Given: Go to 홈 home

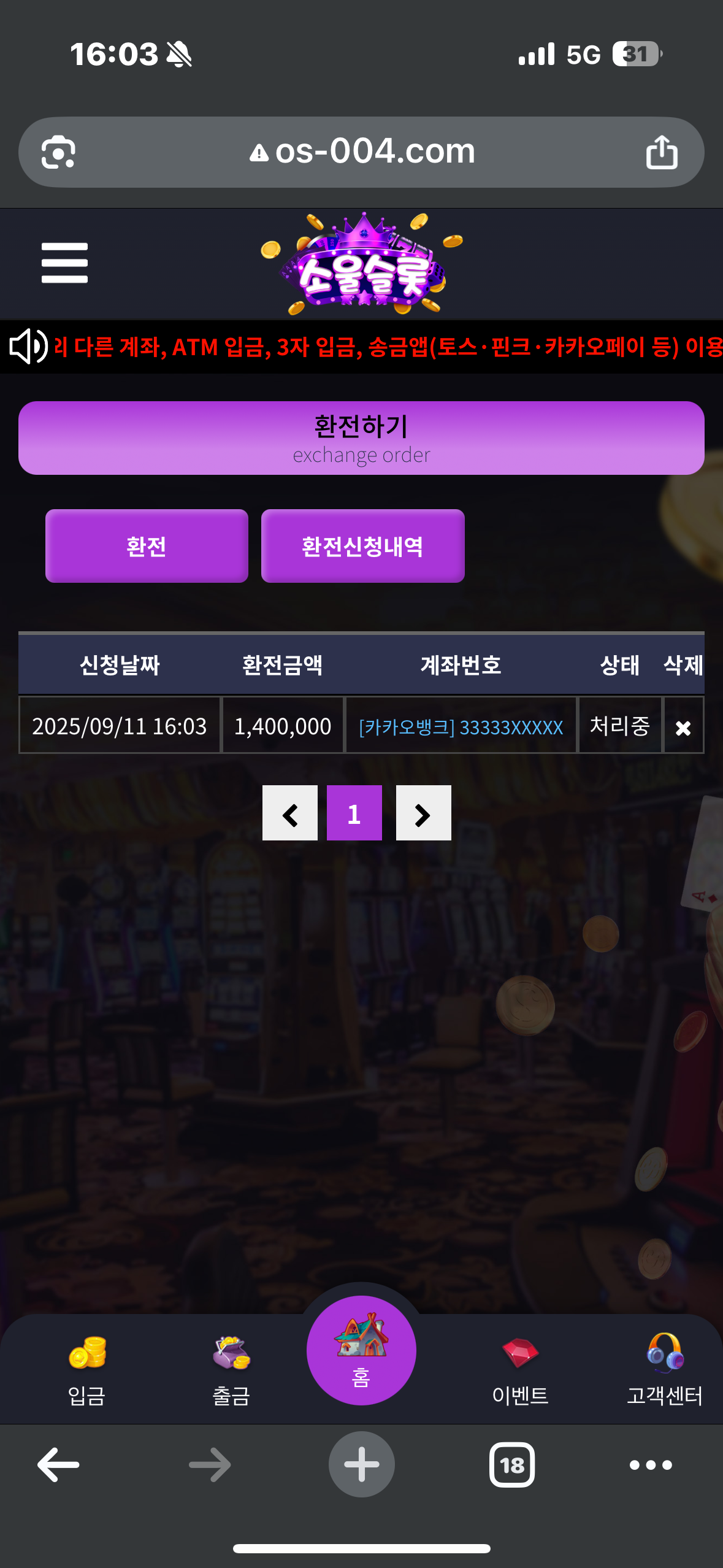Looking at the screenshot, I should (x=361, y=1350).
